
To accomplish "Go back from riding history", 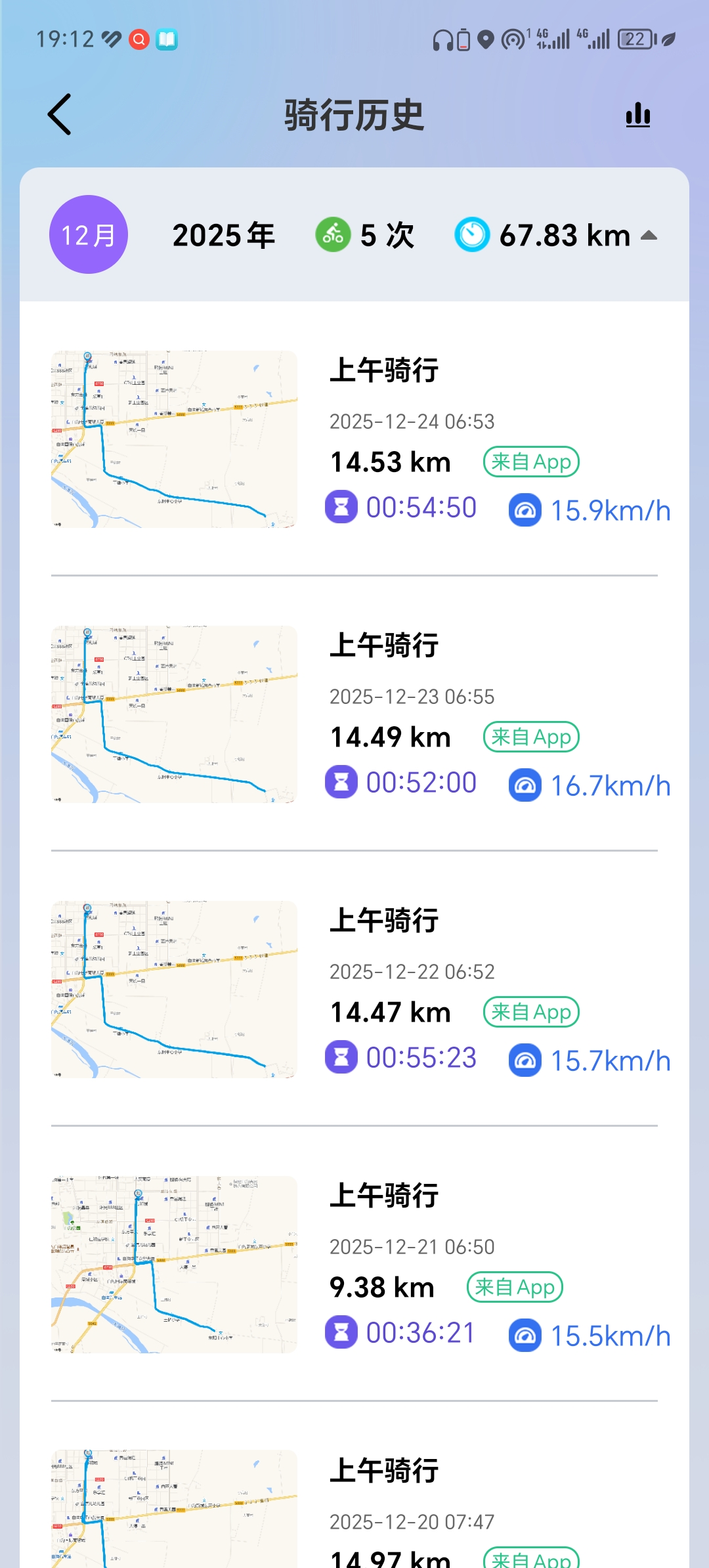I will coord(60,115).
